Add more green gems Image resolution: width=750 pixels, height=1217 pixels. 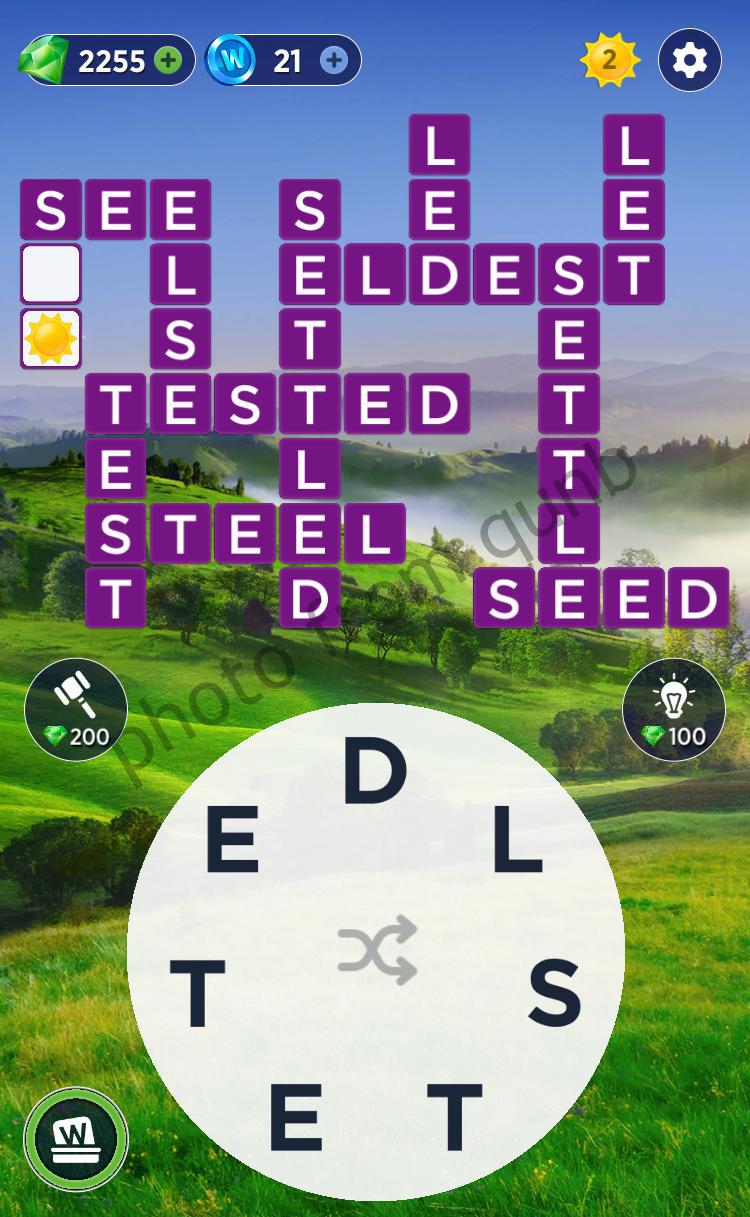168,61
